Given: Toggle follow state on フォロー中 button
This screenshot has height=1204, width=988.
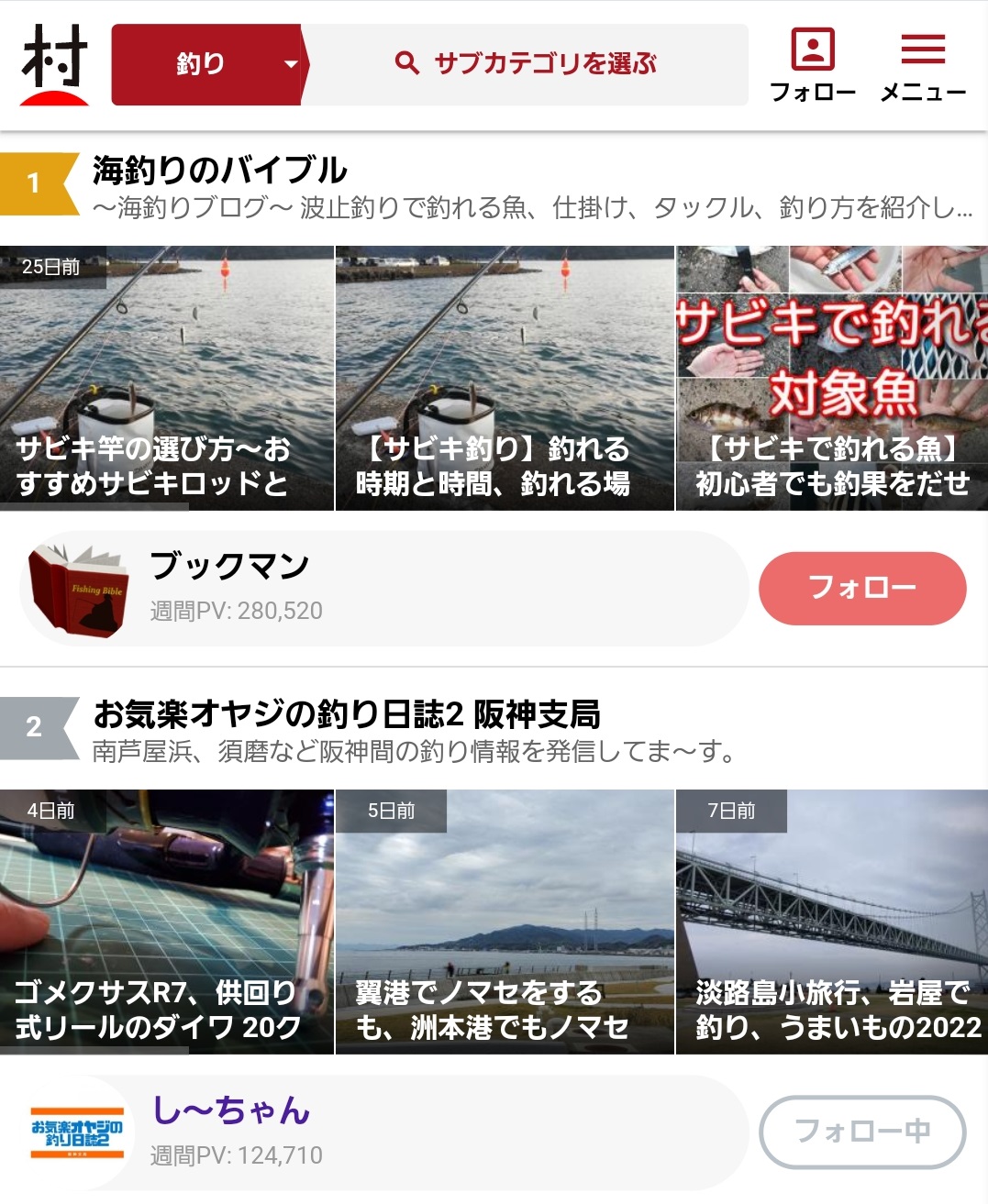Looking at the screenshot, I should pyautogui.click(x=862, y=1132).
